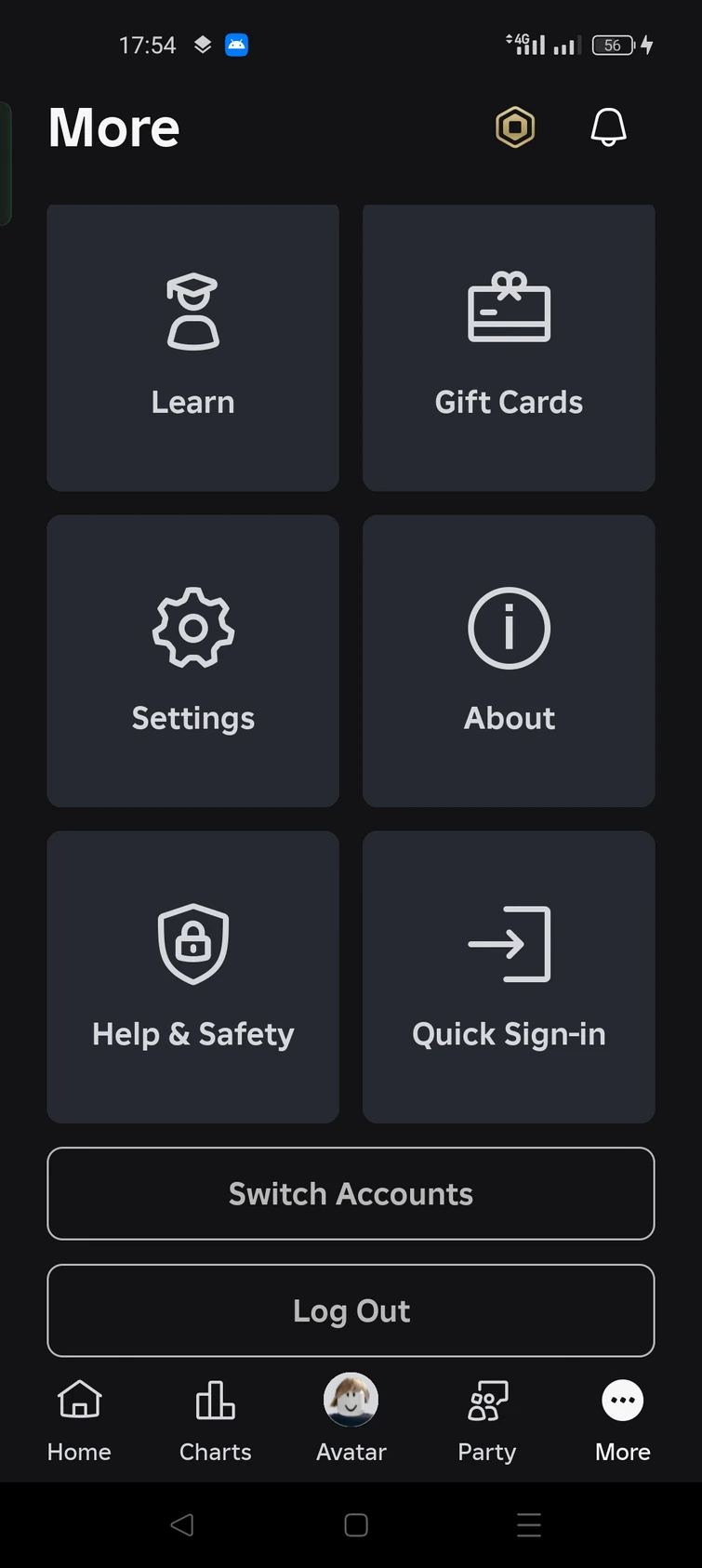This screenshot has width=702, height=1568.
Task: Open Help & Safety
Action: coord(193,977)
